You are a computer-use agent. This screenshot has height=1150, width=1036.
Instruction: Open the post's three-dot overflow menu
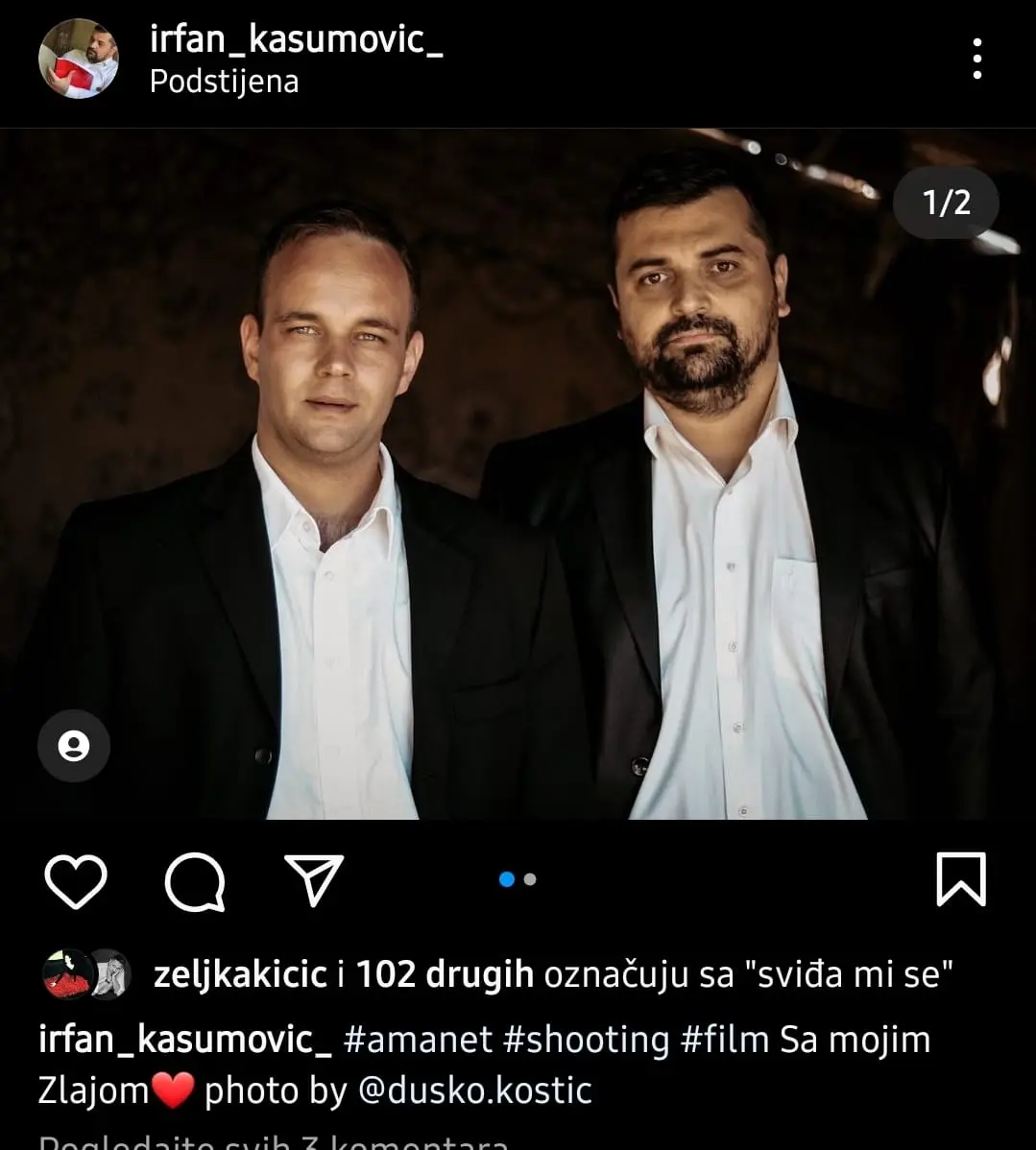(x=976, y=60)
